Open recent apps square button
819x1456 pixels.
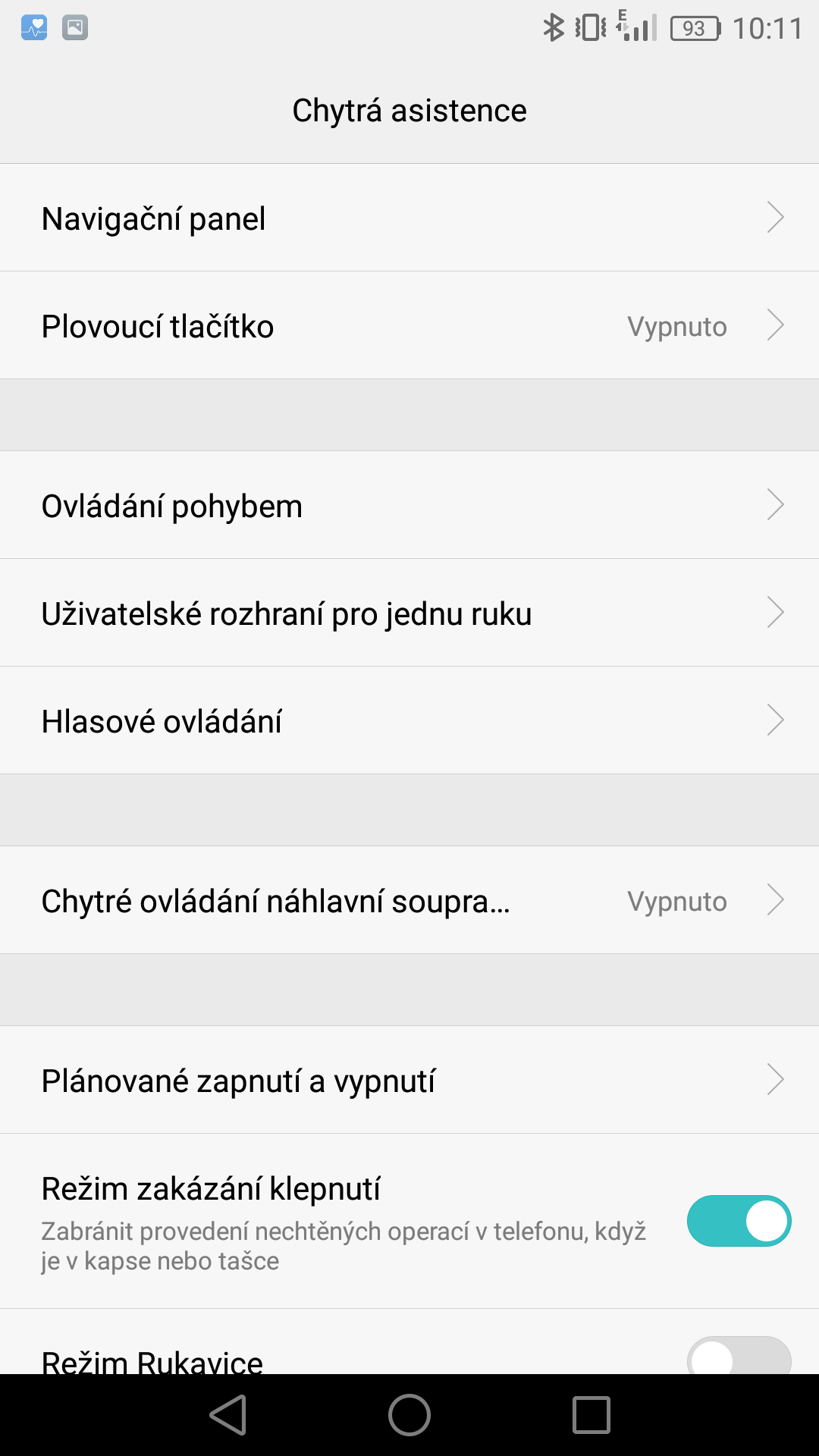click(591, 1415)
